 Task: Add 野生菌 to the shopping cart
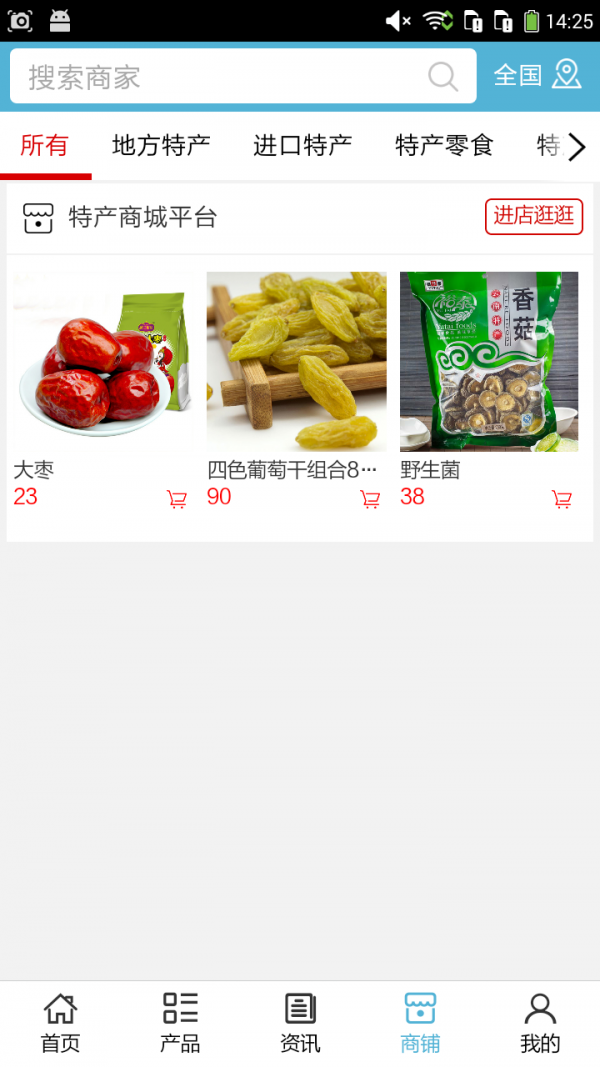562,499
